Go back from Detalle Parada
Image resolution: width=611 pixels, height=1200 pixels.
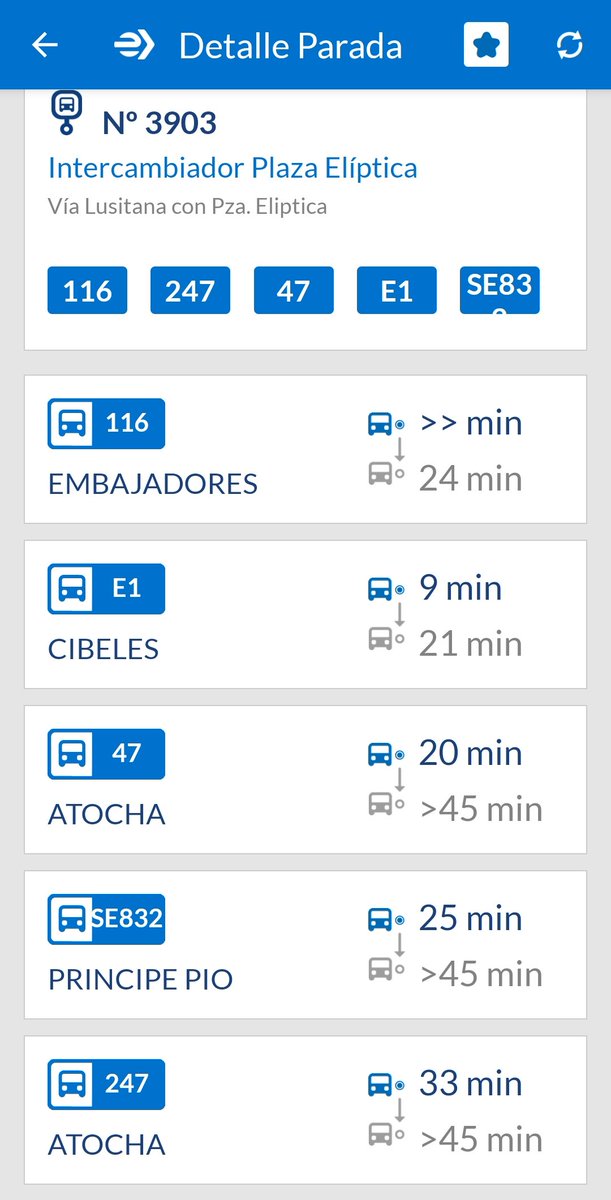point(45,45)
